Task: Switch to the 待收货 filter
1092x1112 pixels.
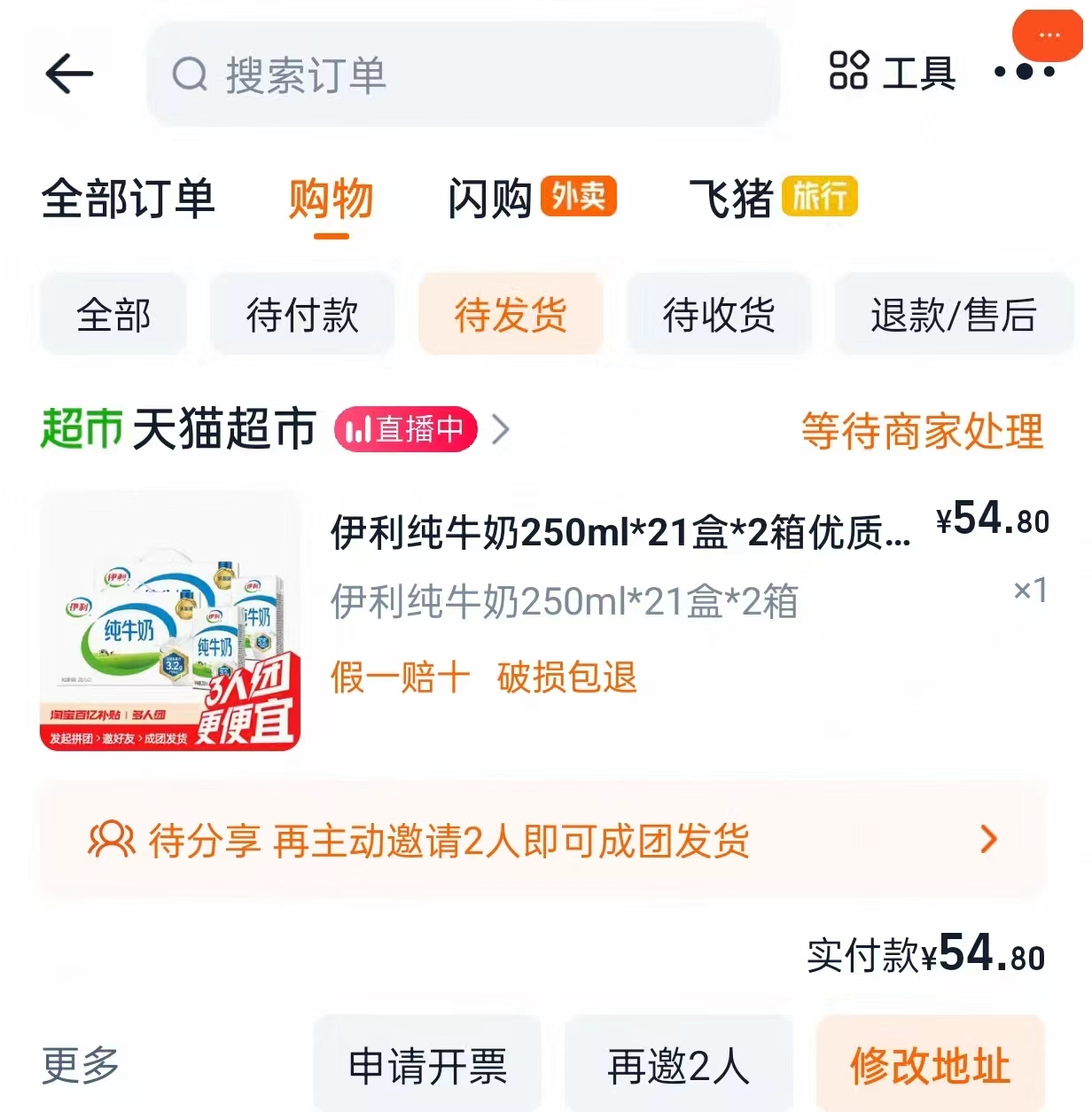Action: tap(718, 315)
